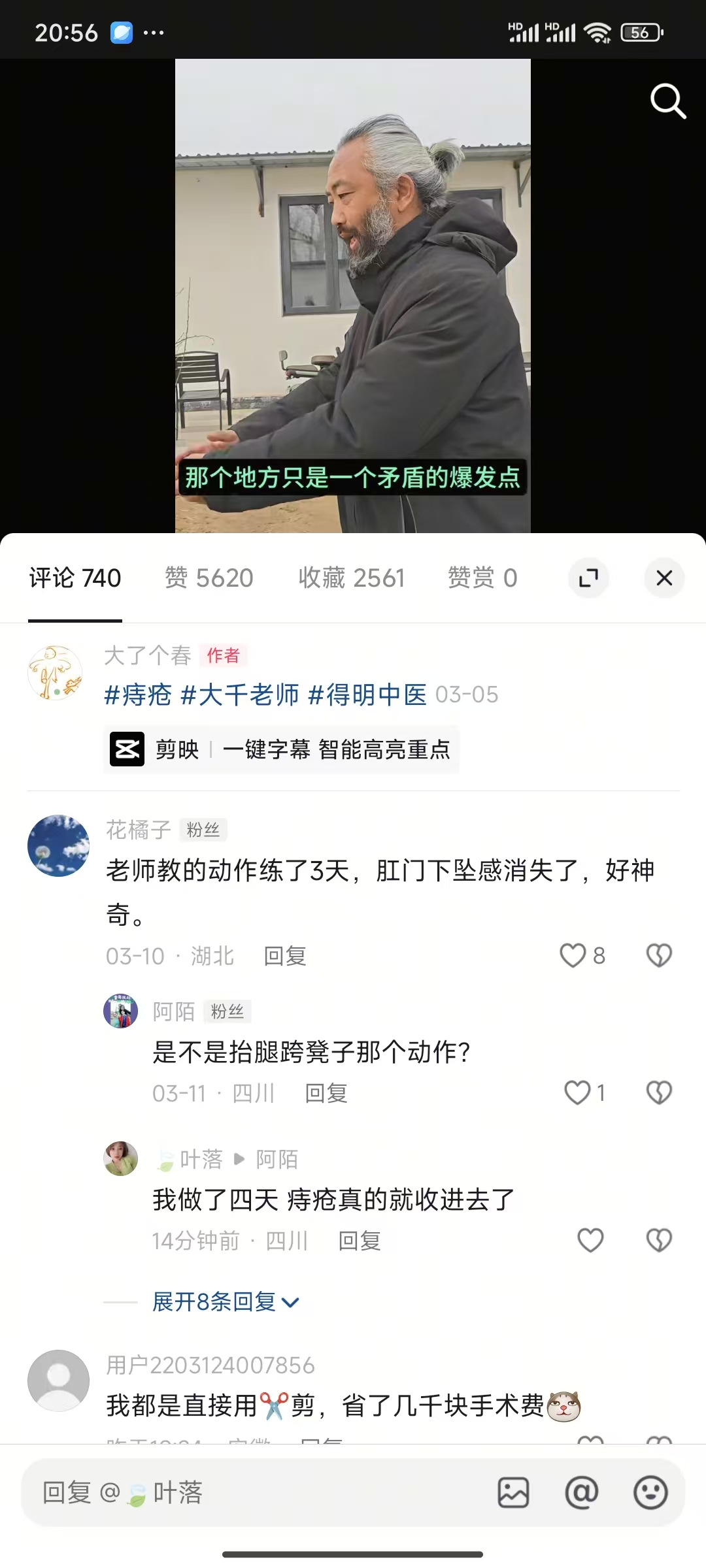Open the emoji picker

point(650,1493)
